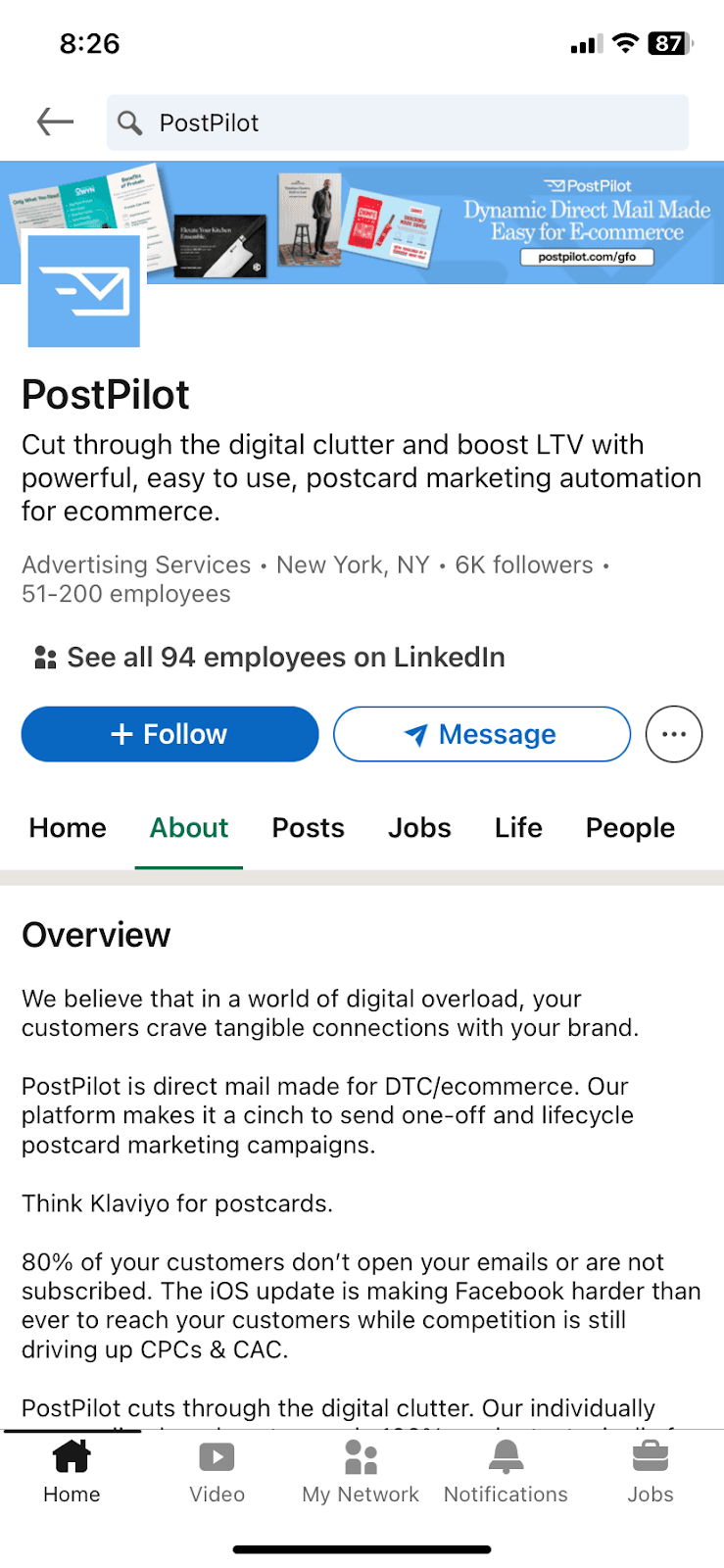Image resolution: width=724 pixels, height=1568 pixels.
Task: Select the About tab
Action: tap(188, 828)
